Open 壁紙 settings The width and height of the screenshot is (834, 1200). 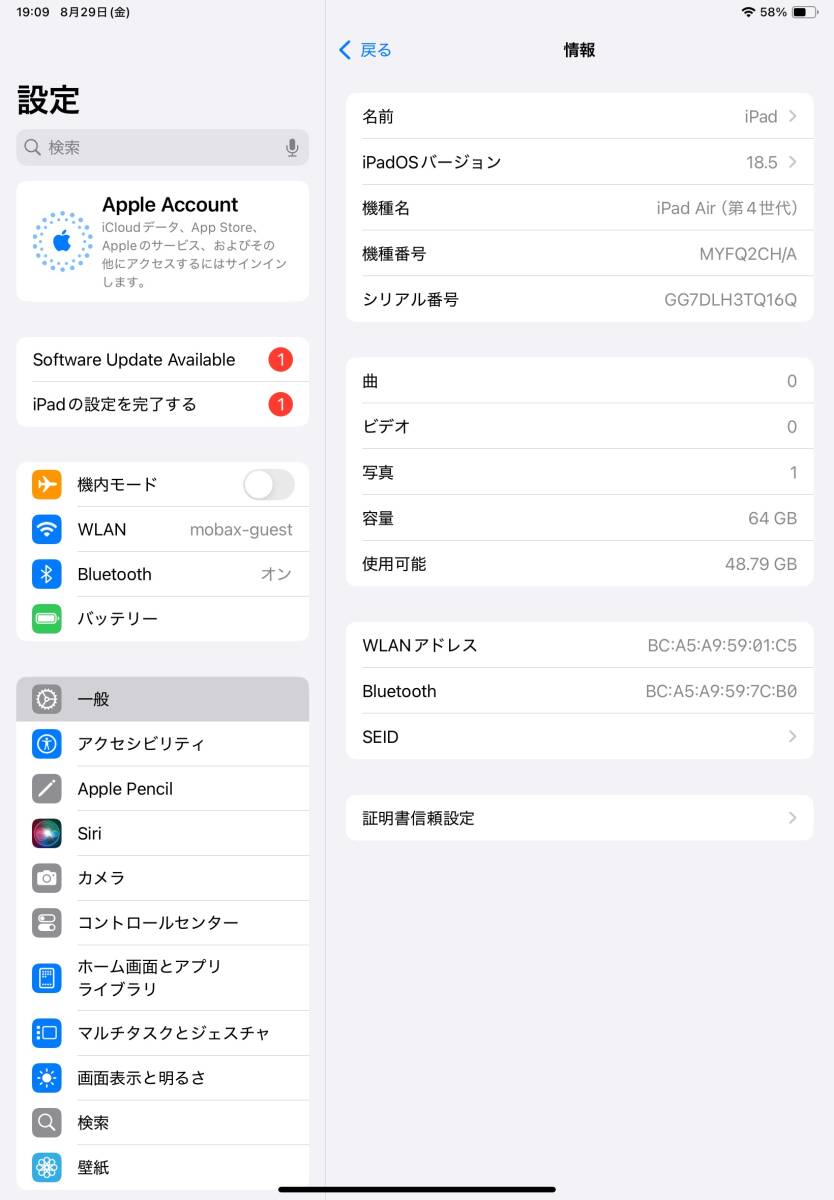click(162, 1167)
